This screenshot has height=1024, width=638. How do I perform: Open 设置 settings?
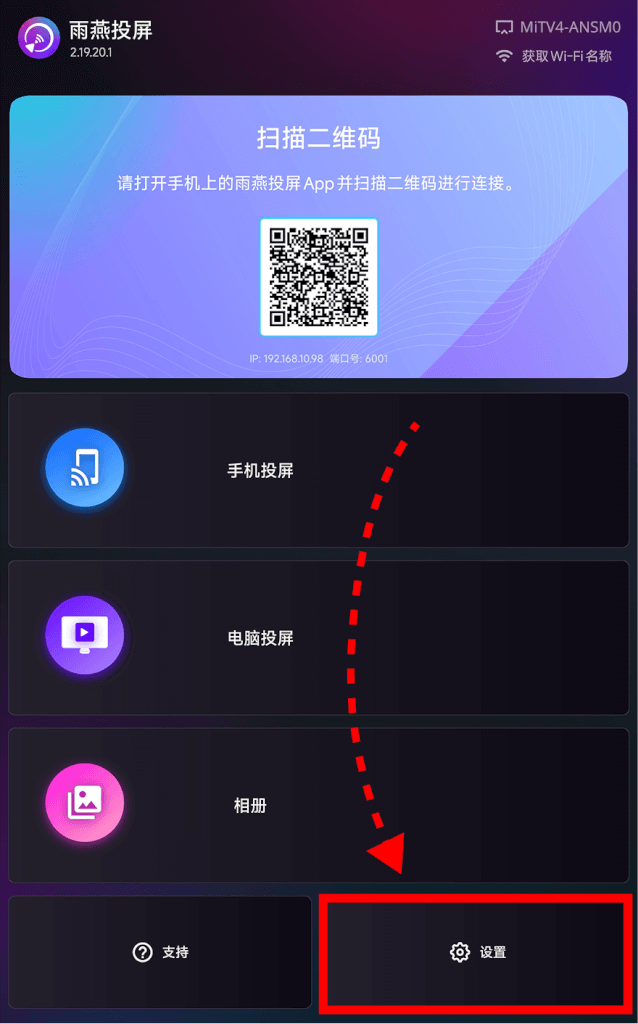point(477,952)
